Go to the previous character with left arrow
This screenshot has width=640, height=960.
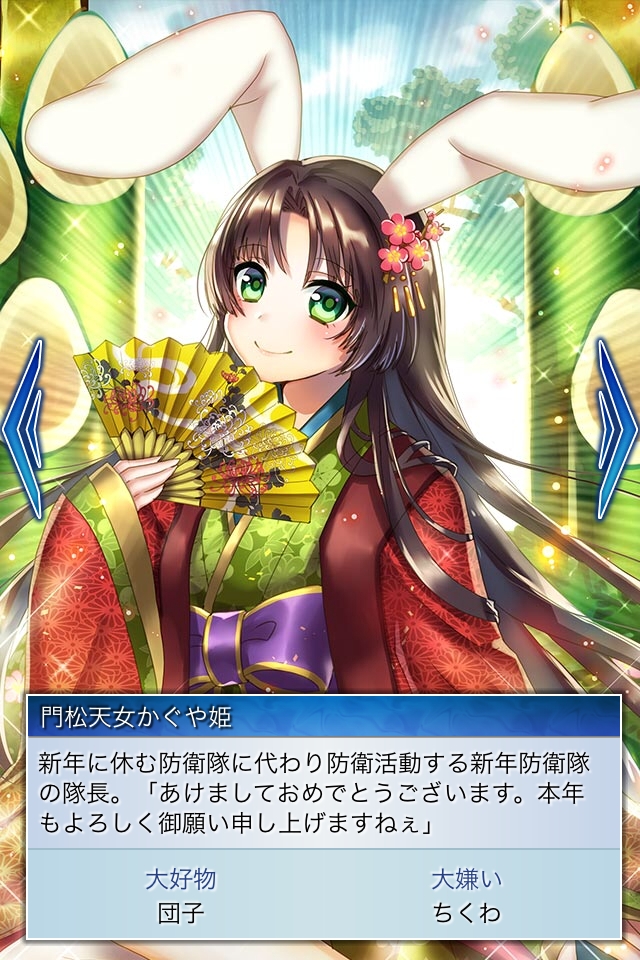pyautogui.click(x=24, y=429)
